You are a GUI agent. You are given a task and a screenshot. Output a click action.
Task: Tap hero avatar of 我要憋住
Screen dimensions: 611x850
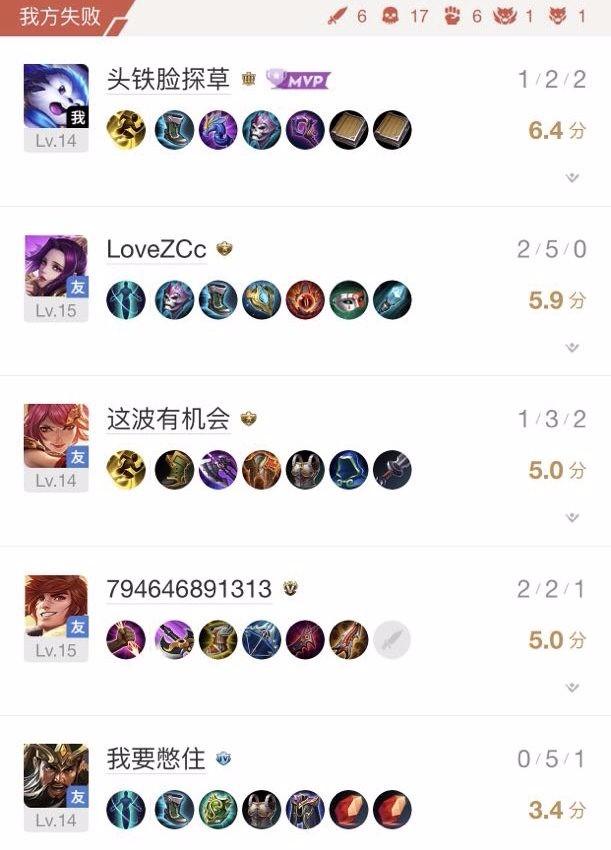(x=56, y=777)
